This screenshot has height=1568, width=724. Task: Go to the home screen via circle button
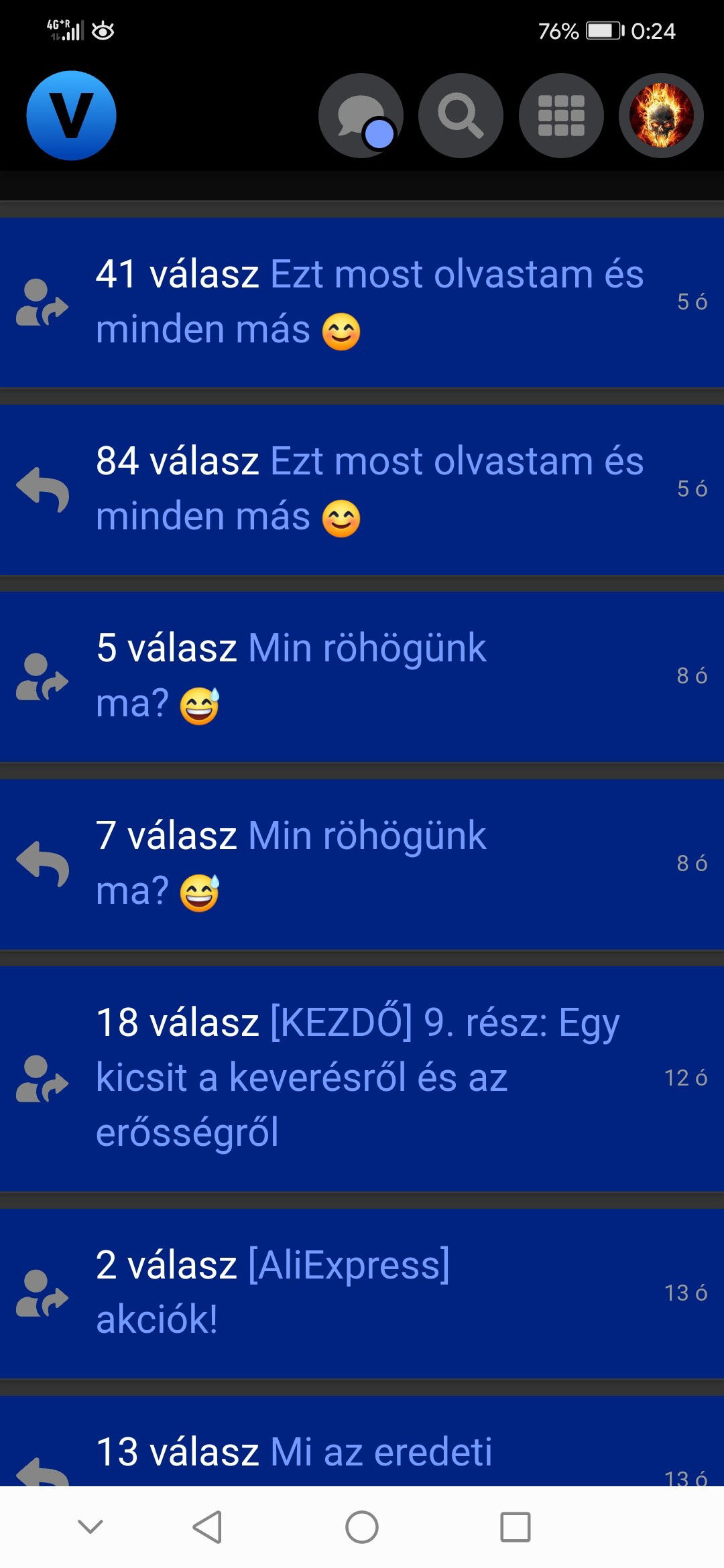pyautogui.click(x=362, y=1527)
